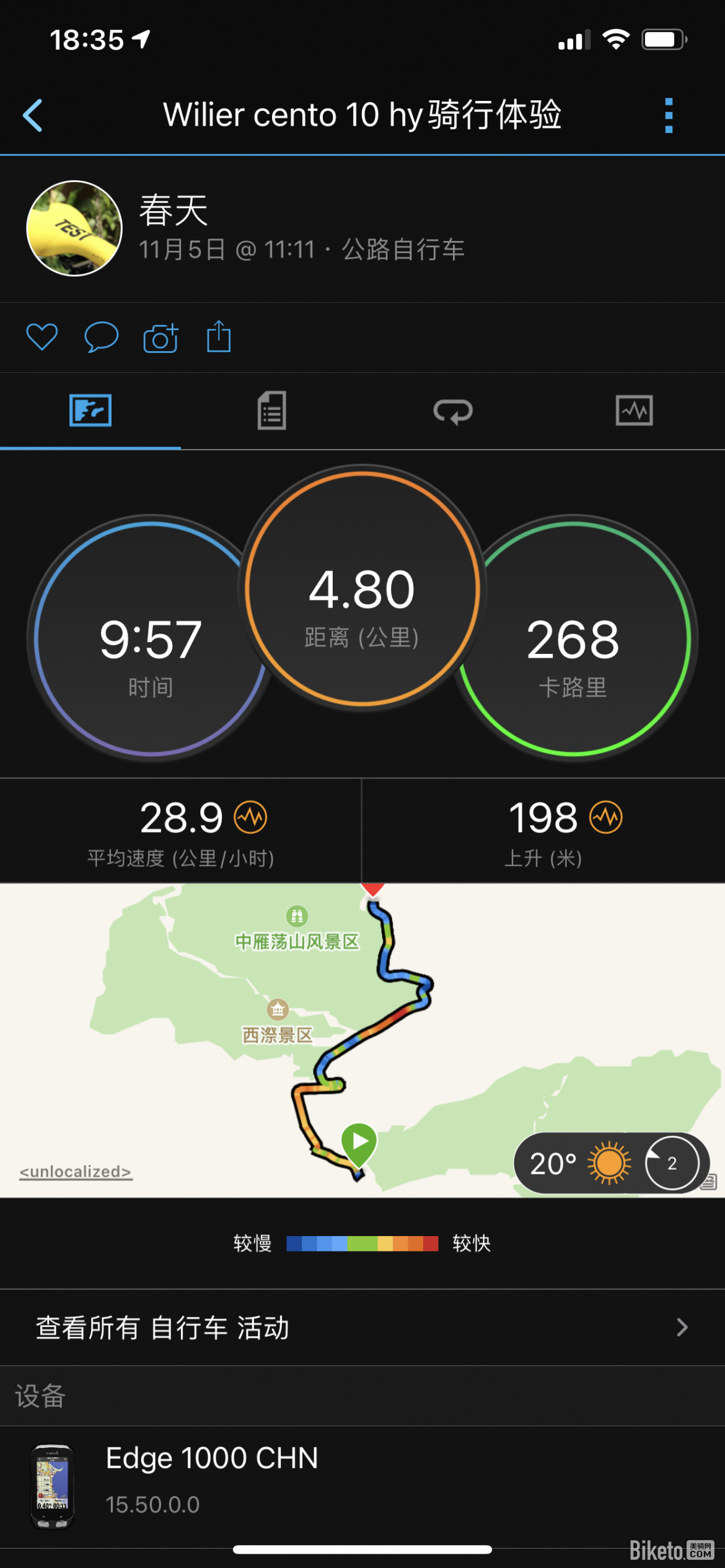Image resolution: width=725 pixels, height=1568 pixels.
Task: Tap the 198 ascent insight icon
Action: point(605,817)
